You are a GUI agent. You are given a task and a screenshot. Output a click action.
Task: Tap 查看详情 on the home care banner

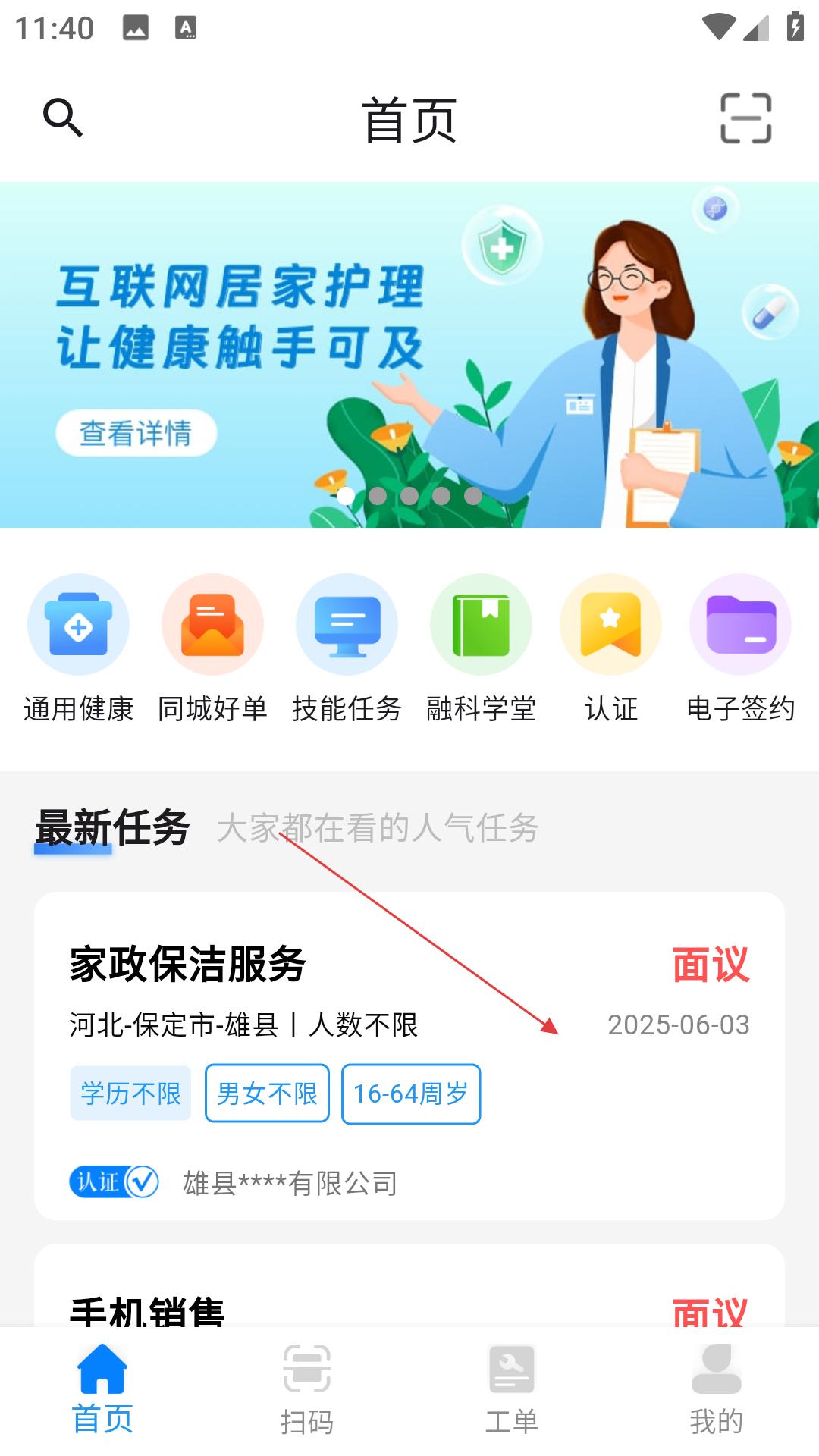click(136, 433)
